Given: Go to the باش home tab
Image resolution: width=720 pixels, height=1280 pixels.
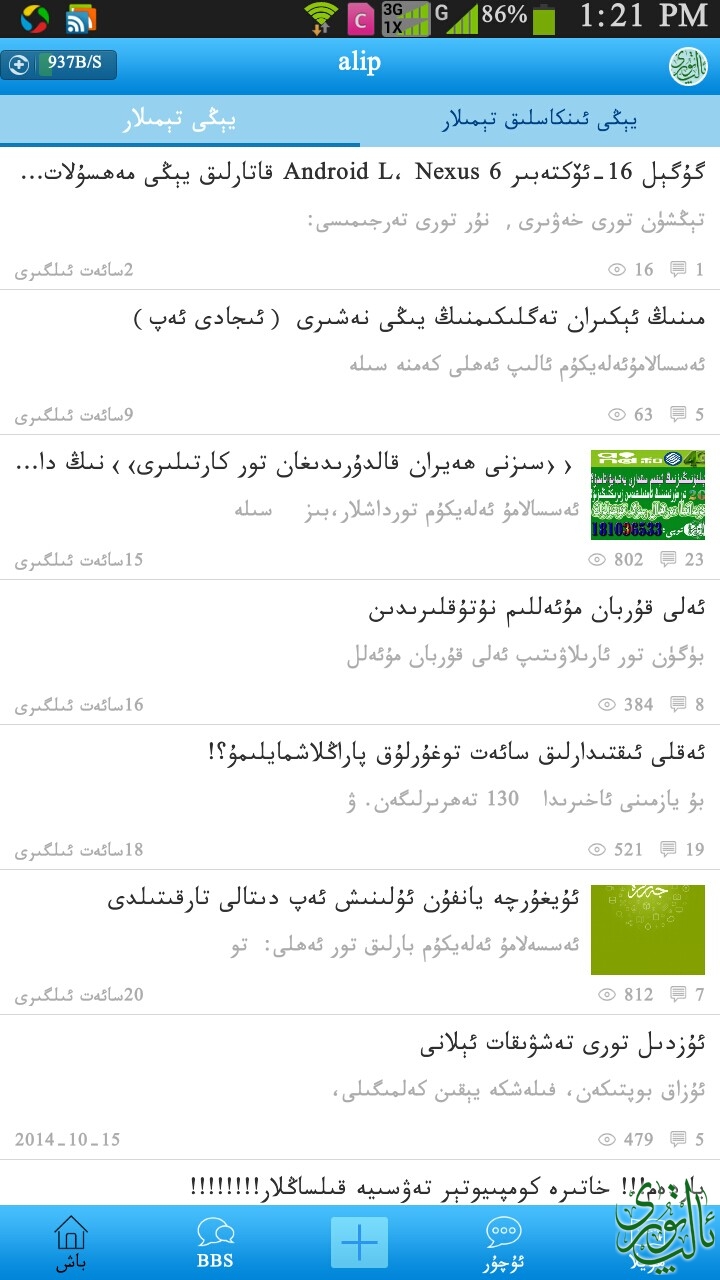Looking at the screenshot, I should 70,1242.
